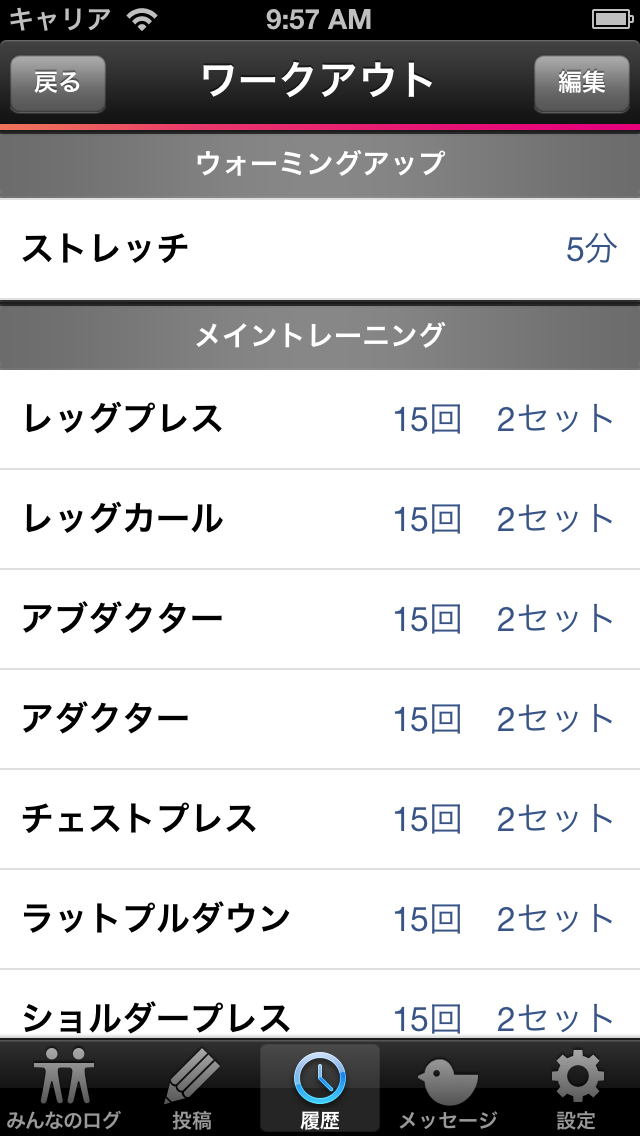Switch to the みんなのログ tab
This screenshot has height=1136, width=640.
[64, 1089]
